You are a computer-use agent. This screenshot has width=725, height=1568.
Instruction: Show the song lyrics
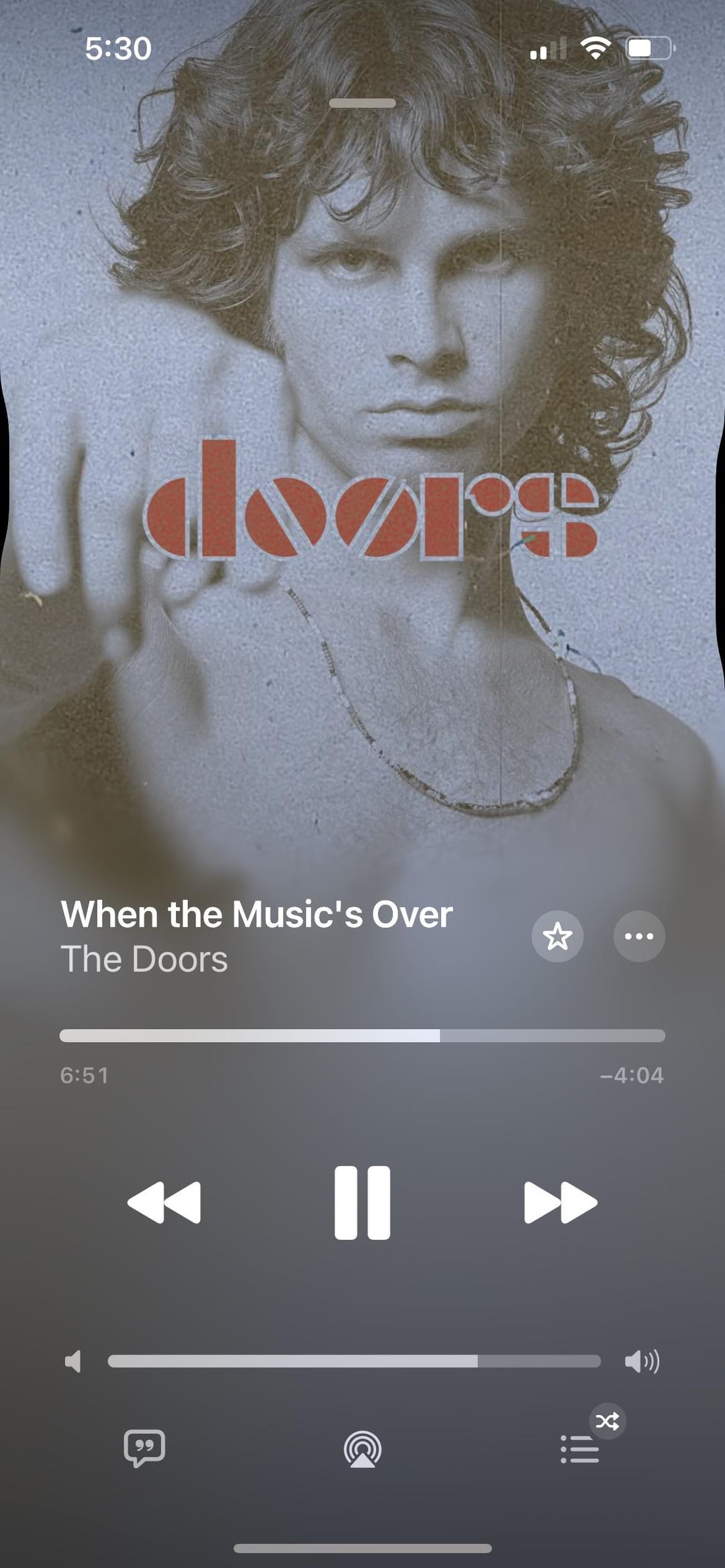[144, 1449]
